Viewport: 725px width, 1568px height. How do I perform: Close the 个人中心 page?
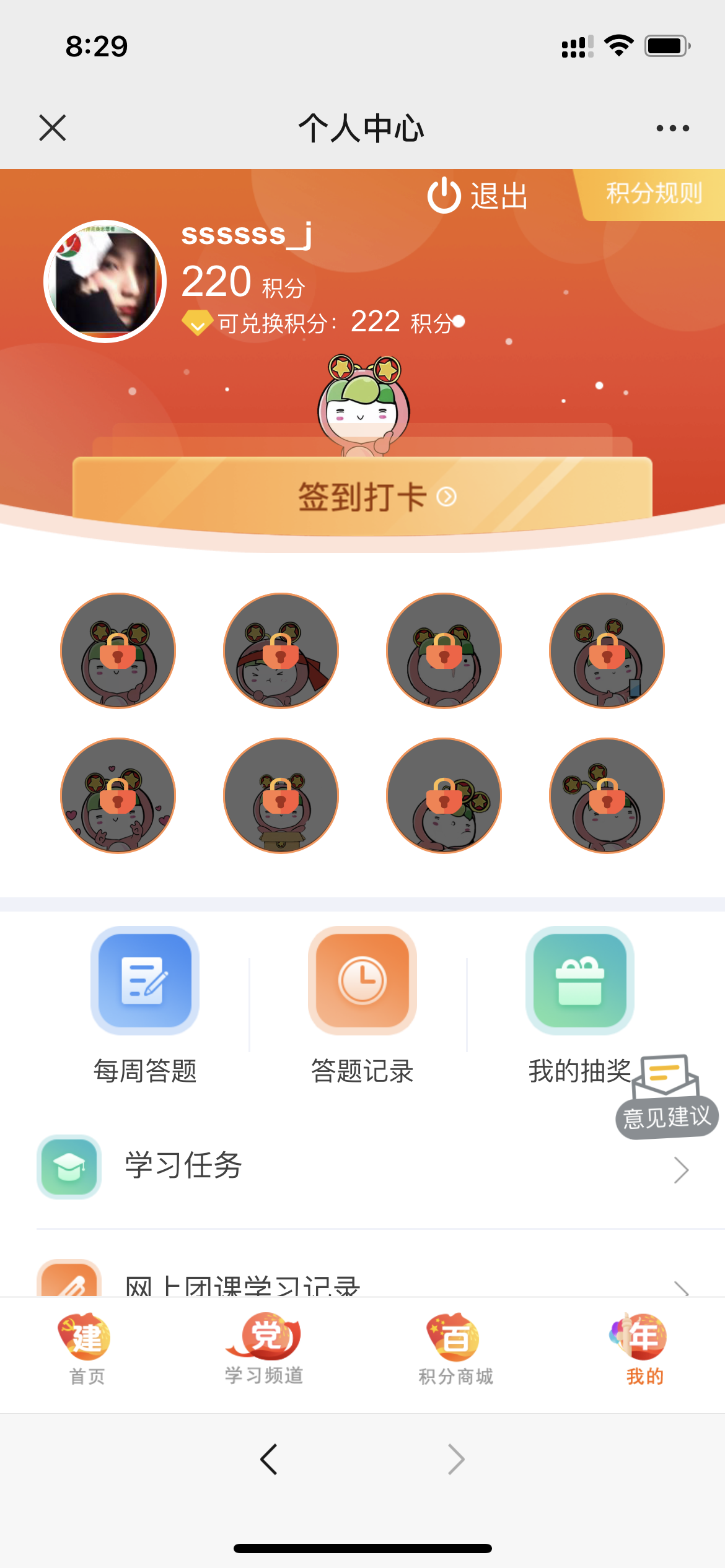(53, 128)
